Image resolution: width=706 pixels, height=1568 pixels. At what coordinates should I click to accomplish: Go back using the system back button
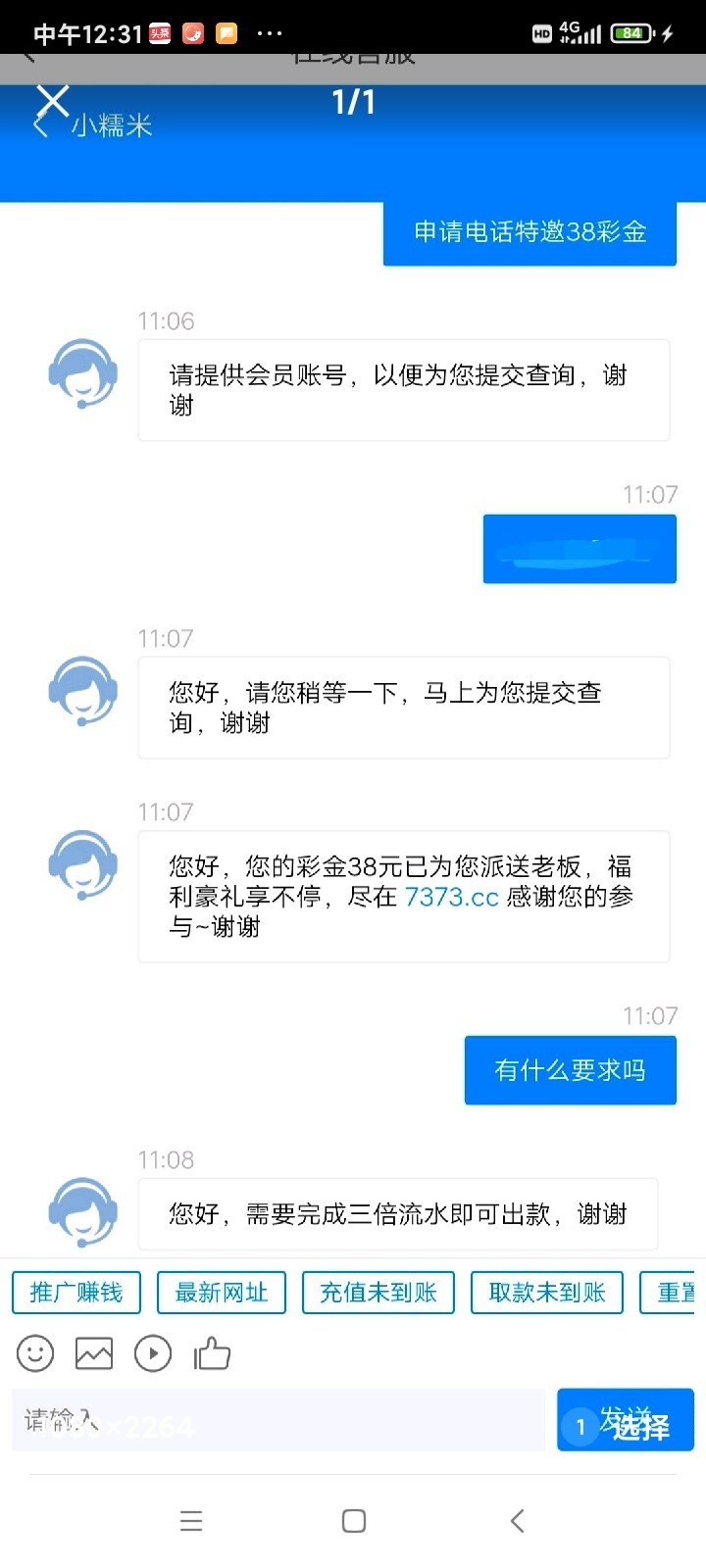pos(518,1520)
